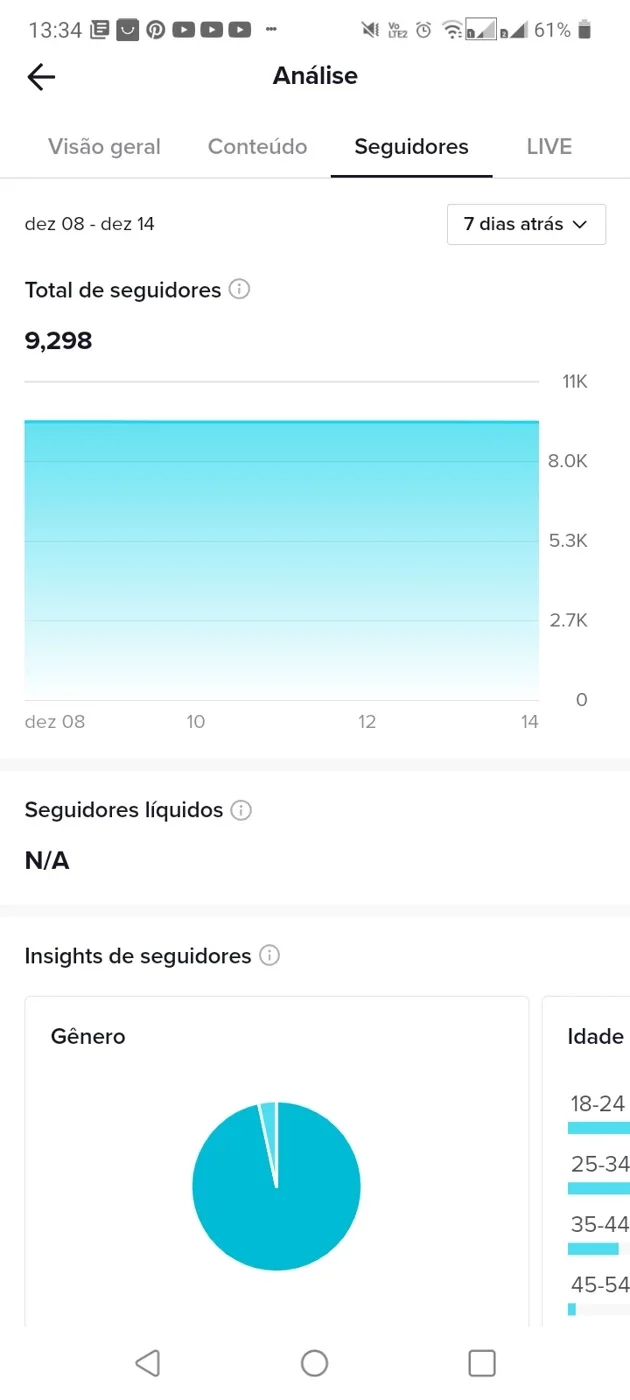630x1400 pixels.
Task: Go back using the arrow icon
Action: click(x=41, y=76)
